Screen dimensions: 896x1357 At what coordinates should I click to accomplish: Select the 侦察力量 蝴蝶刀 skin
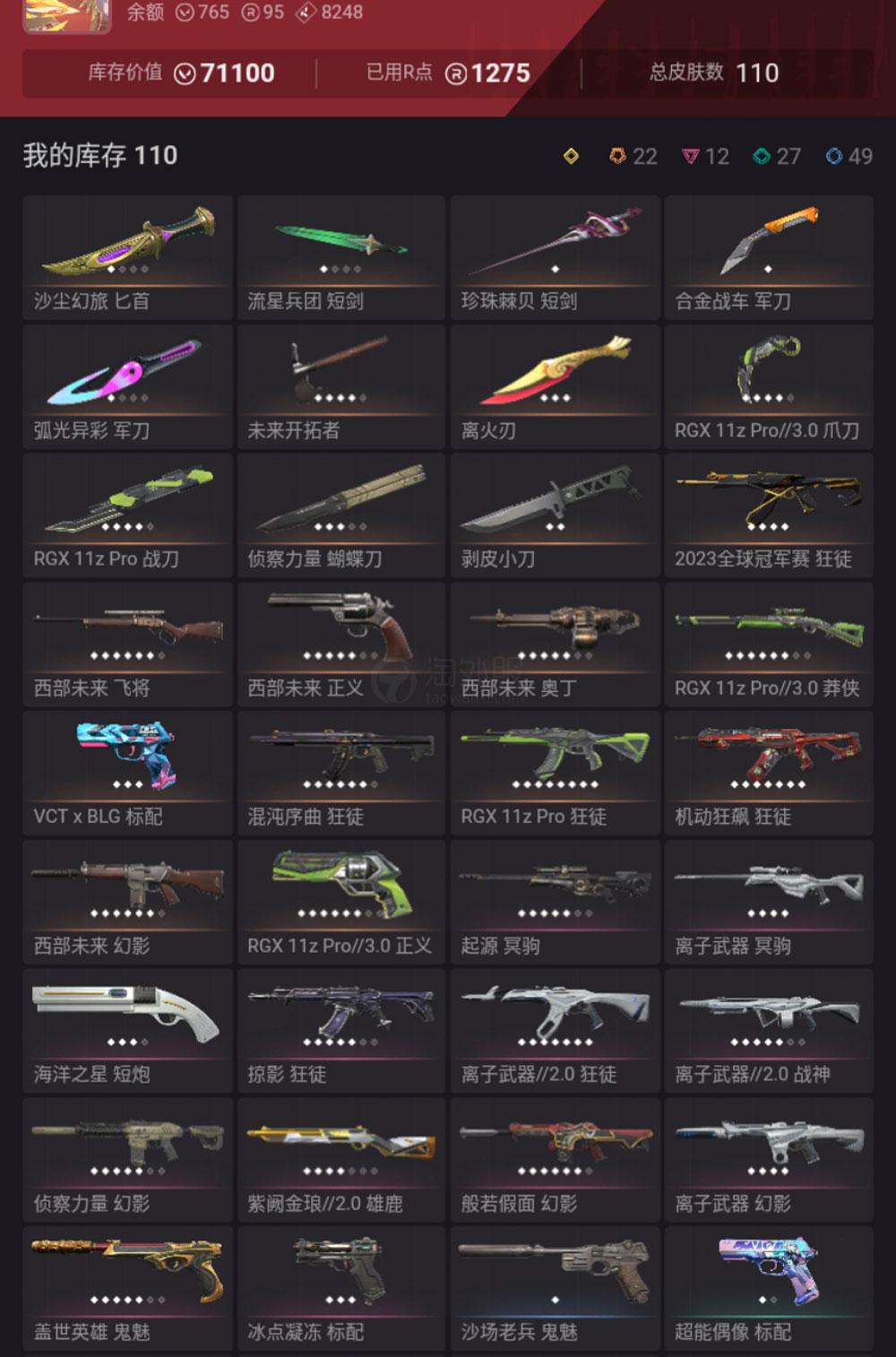[x=341, y=515]
